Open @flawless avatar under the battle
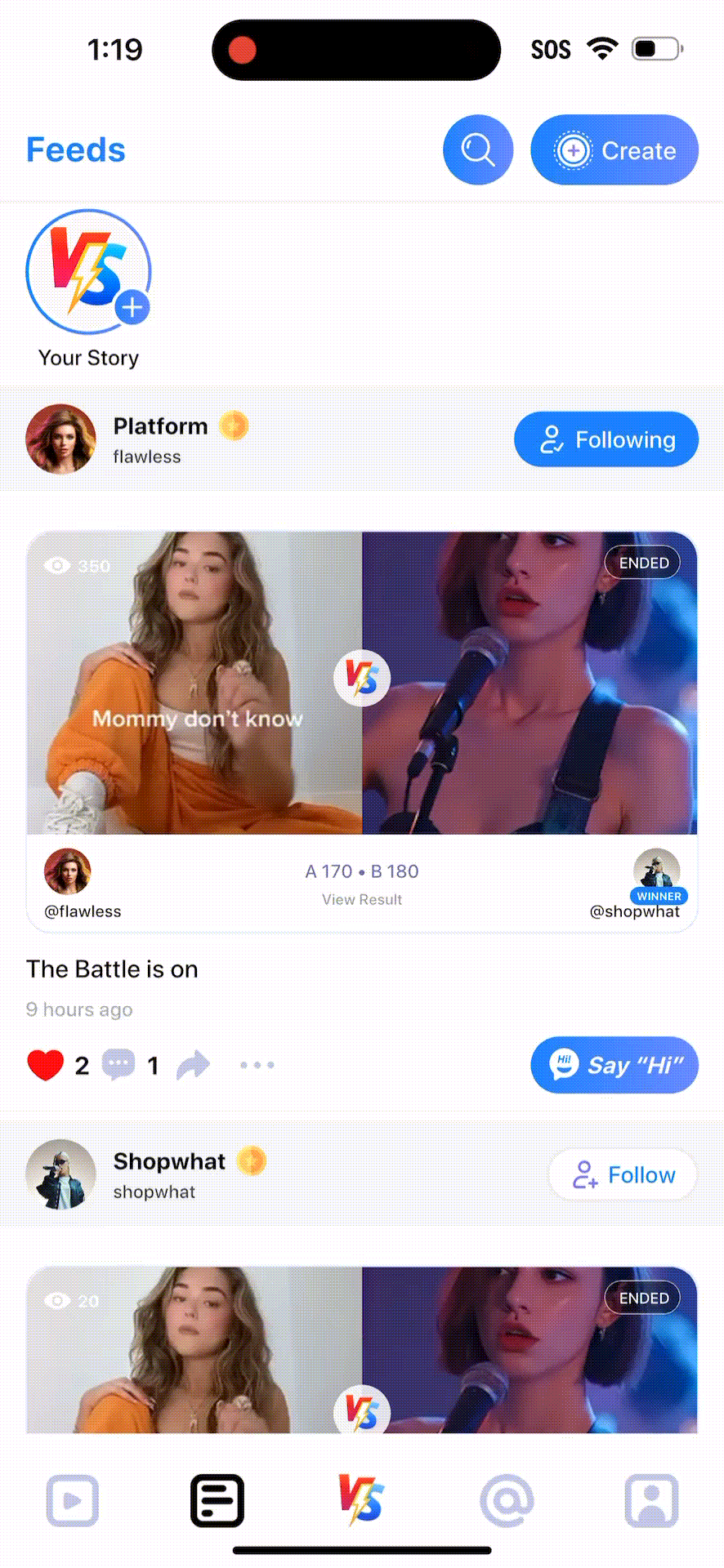Image resolution: width=724 pixels, height=1568 pixels. click(x=67, y=871)
